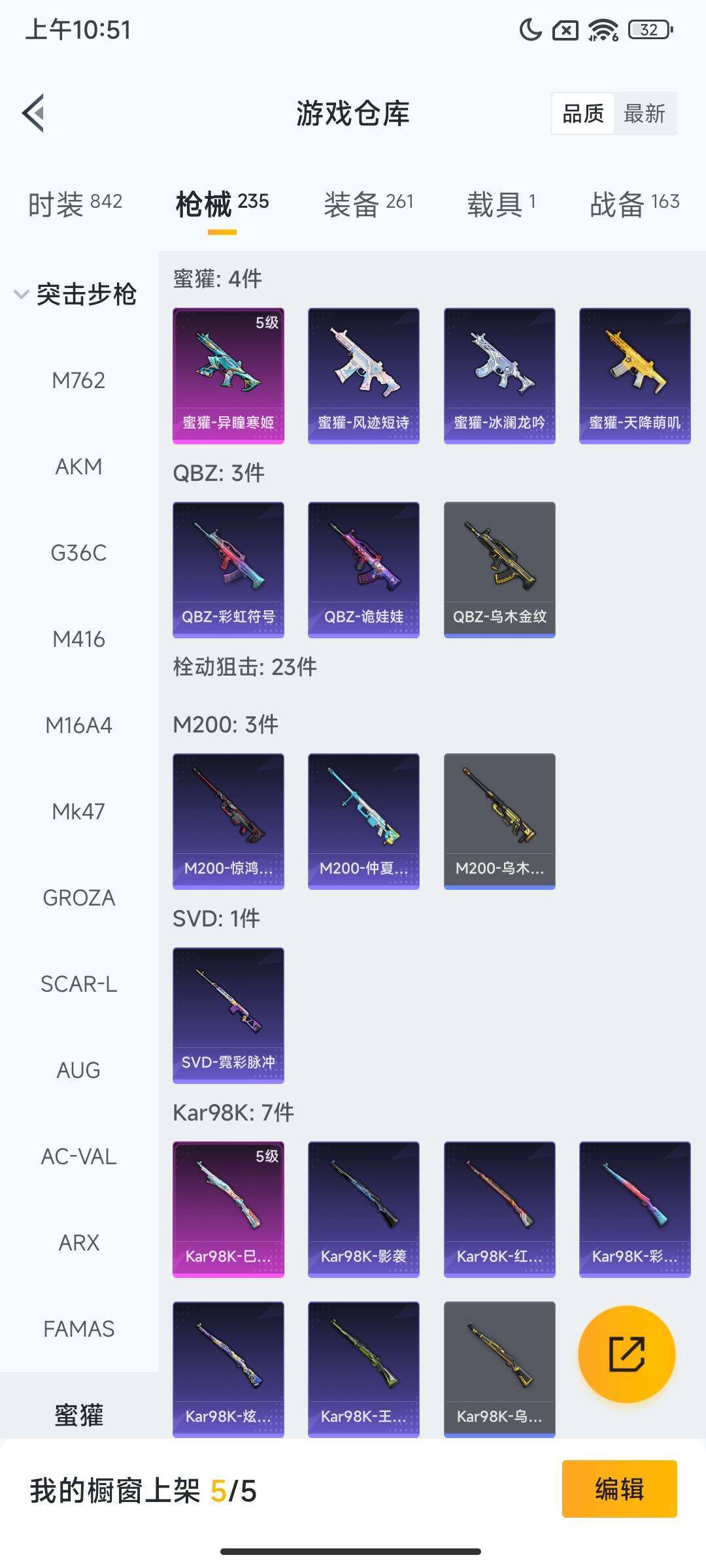Image resolution: width=706 pixels, height=1568 pixels.
Task: View the 蜜獾-天降萌叽 skin
Action: tap(635, 376)
